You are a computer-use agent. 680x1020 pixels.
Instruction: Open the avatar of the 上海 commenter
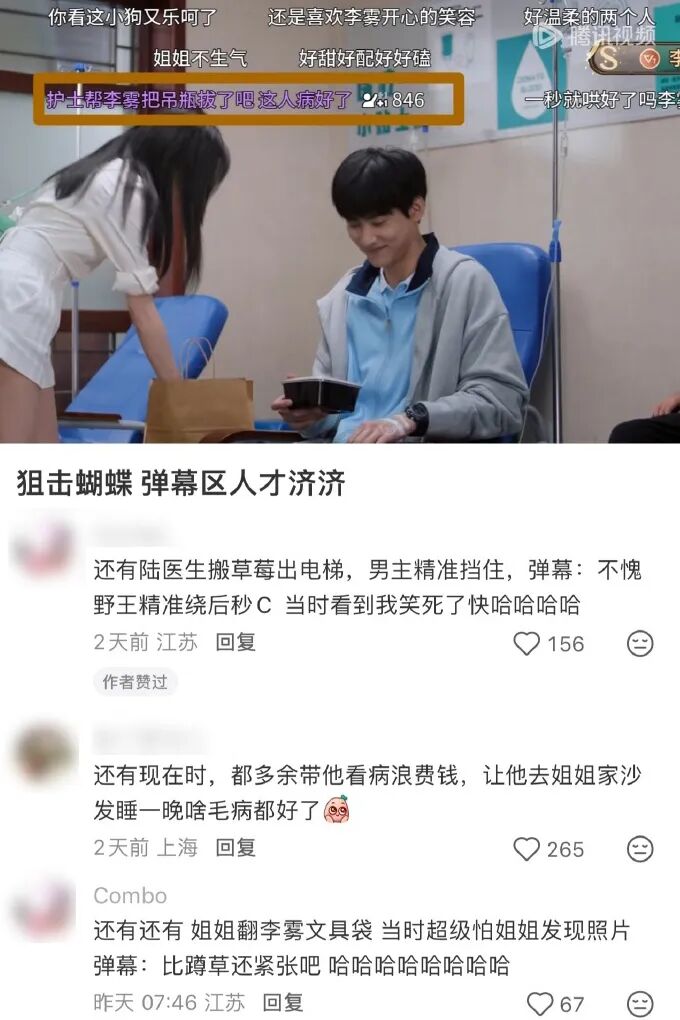(x=44, y=753)
